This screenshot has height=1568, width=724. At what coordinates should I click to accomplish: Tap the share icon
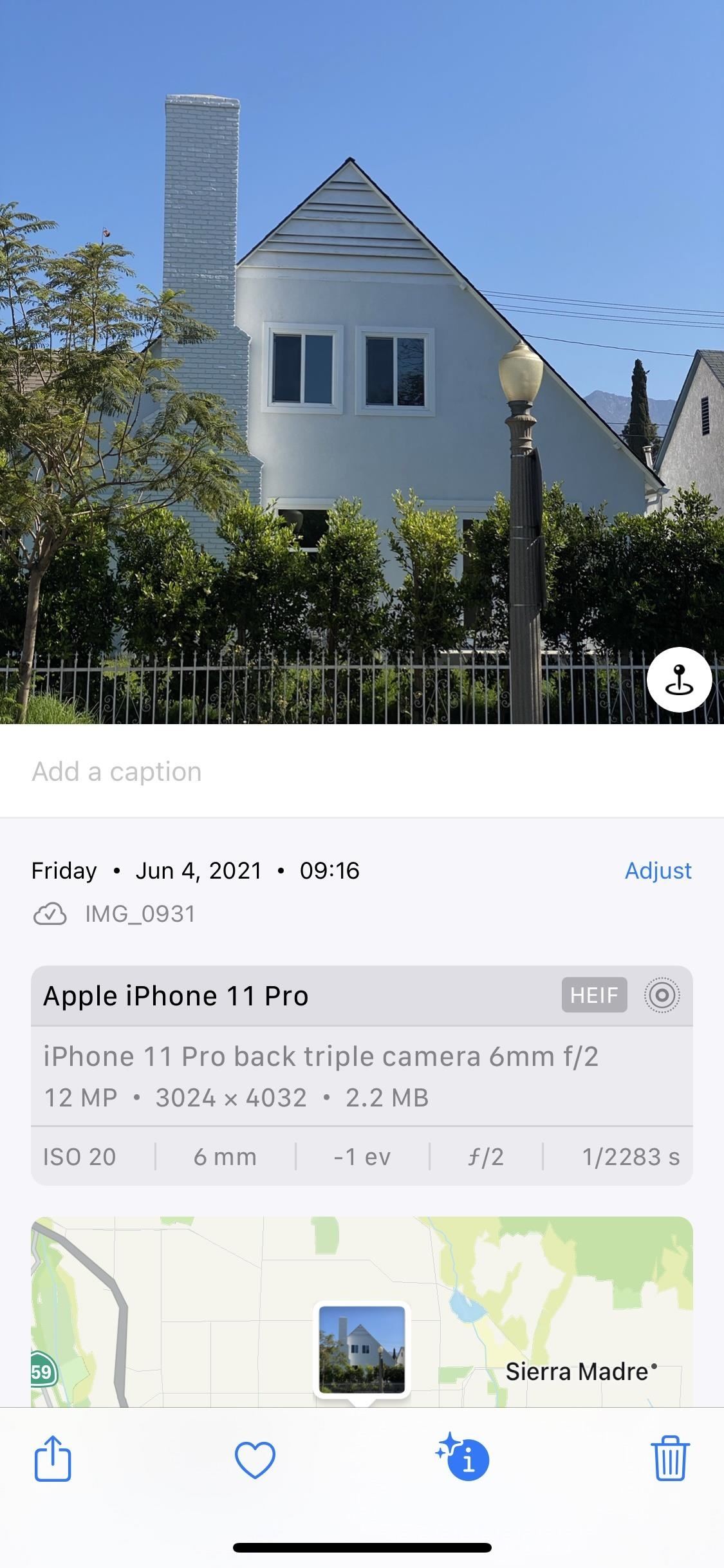[54, 1460]
